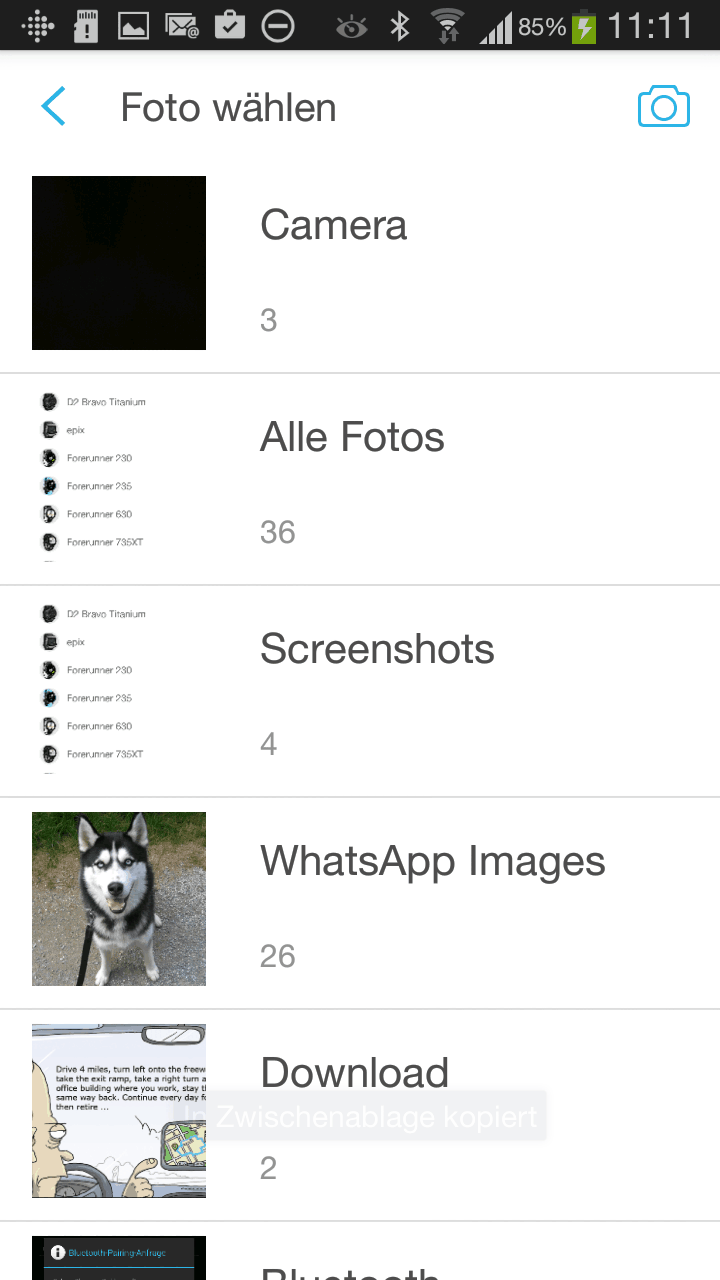Open the Camera album
This screenshot has height=1280, width=720.
[x=360, y=264]
